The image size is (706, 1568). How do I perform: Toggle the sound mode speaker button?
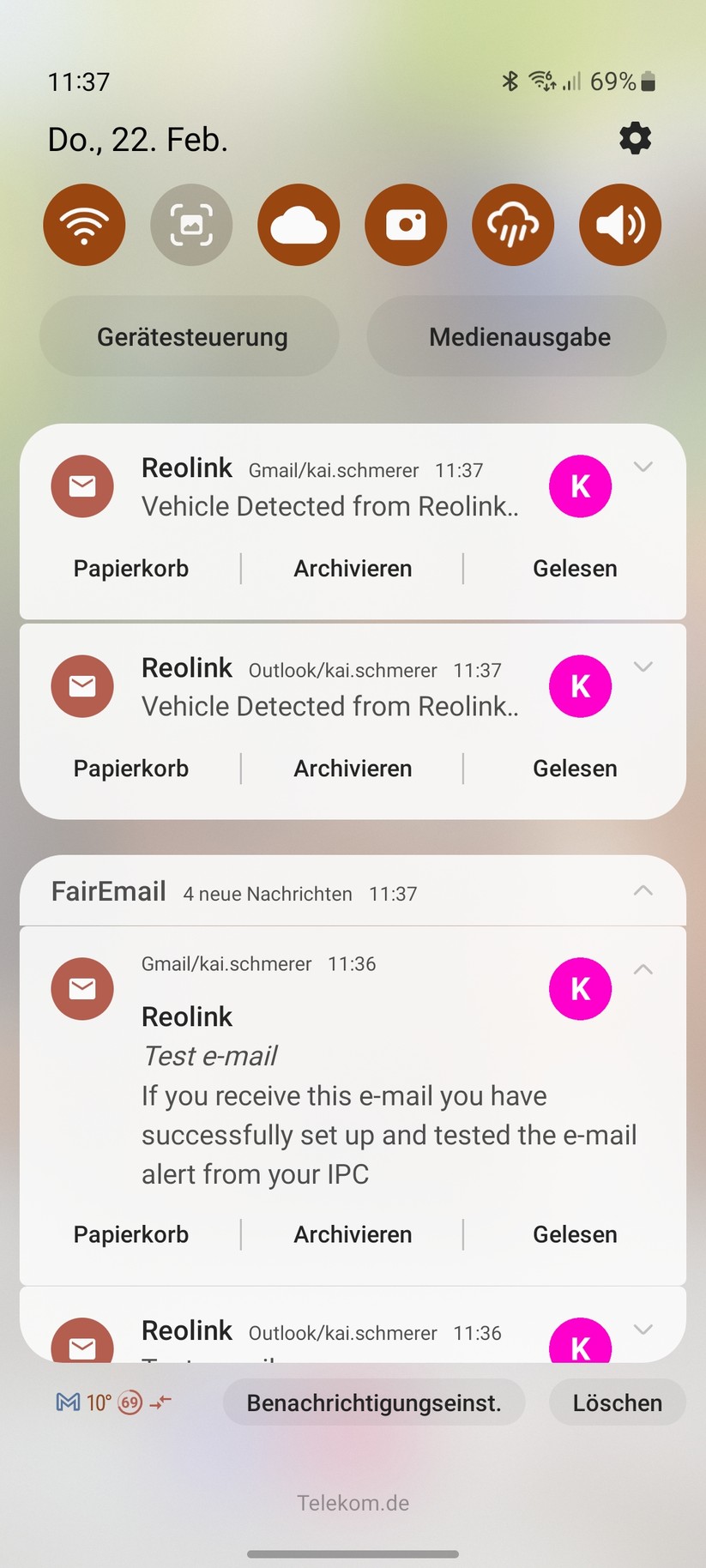(619, 225)
